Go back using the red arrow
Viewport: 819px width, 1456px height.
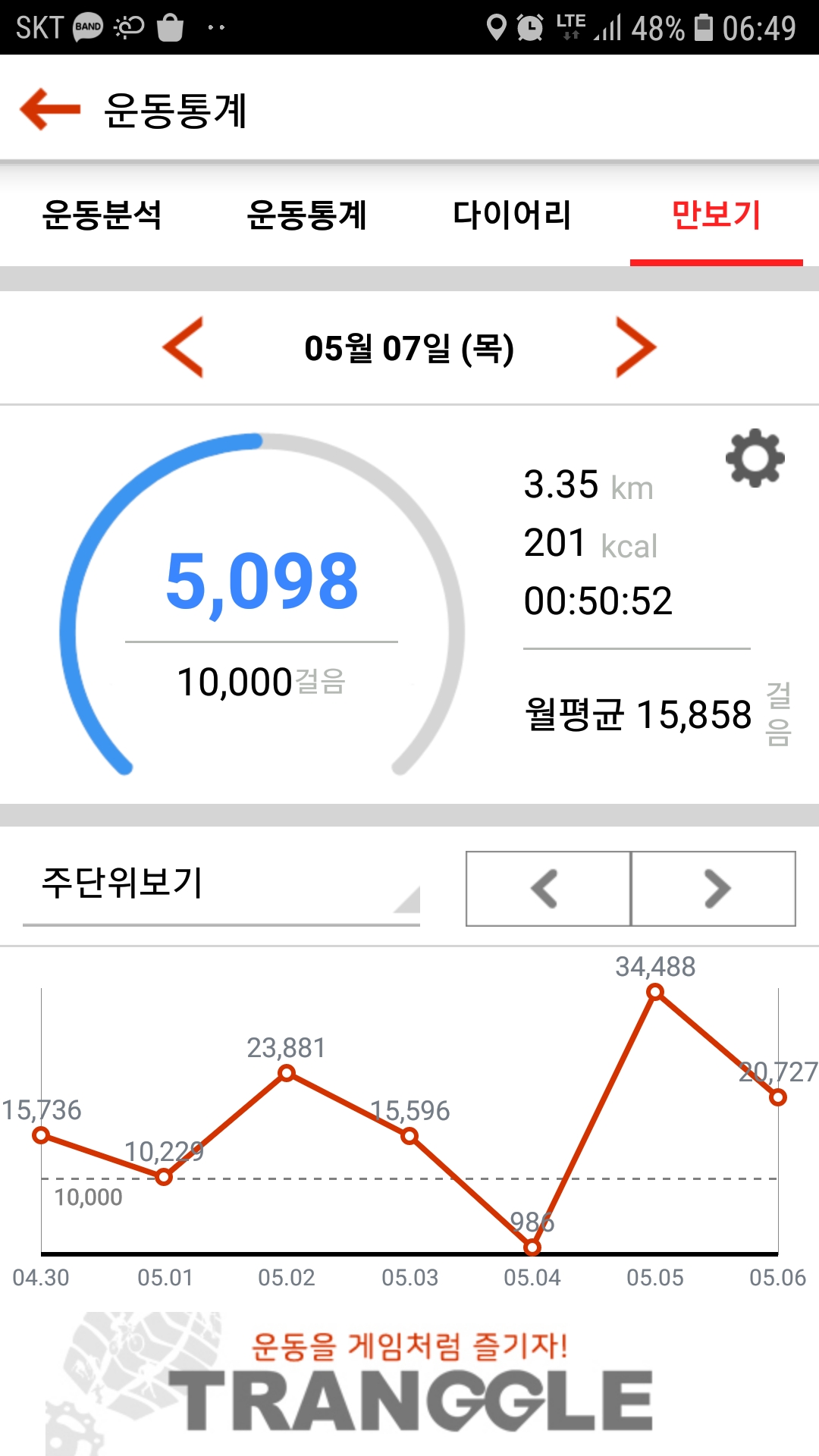[50, 109]
